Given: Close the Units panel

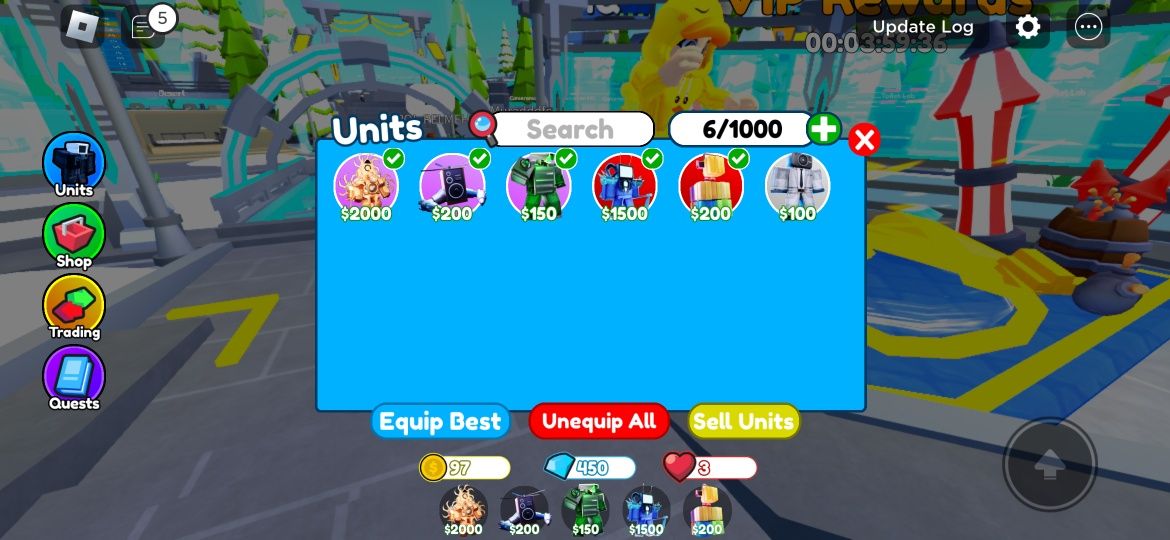Looking at the screenshot, I should click(x=863, y=139).
